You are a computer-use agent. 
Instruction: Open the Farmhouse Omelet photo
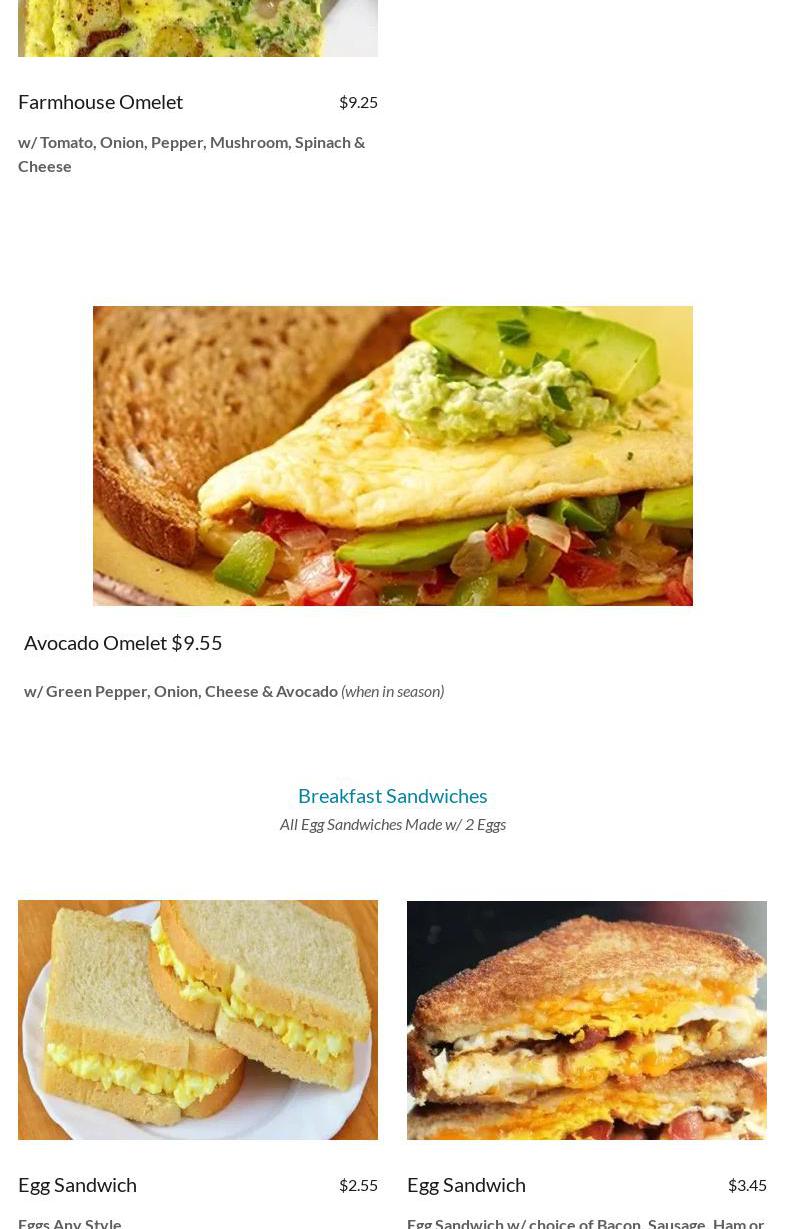(197, 28)
